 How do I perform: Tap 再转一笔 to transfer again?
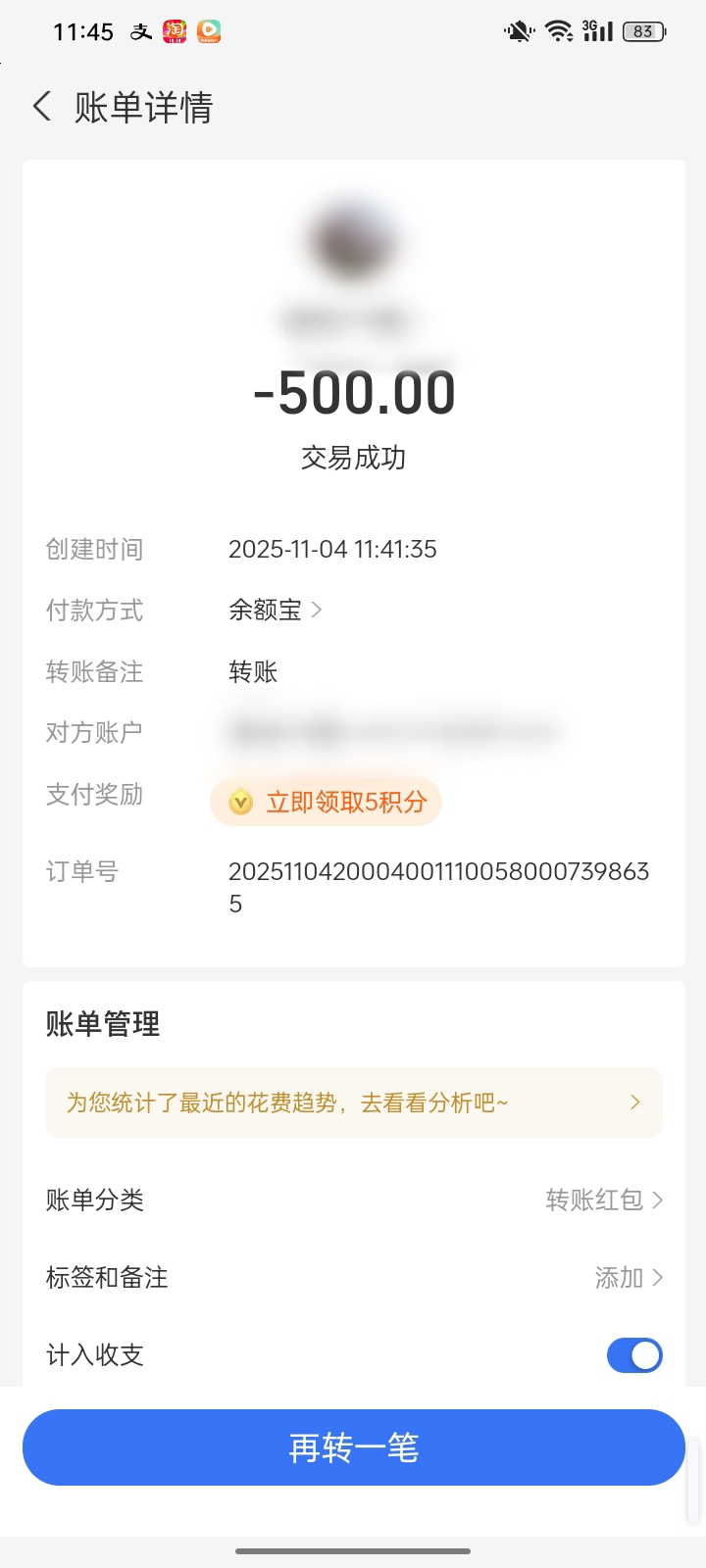click(353, 1447)
